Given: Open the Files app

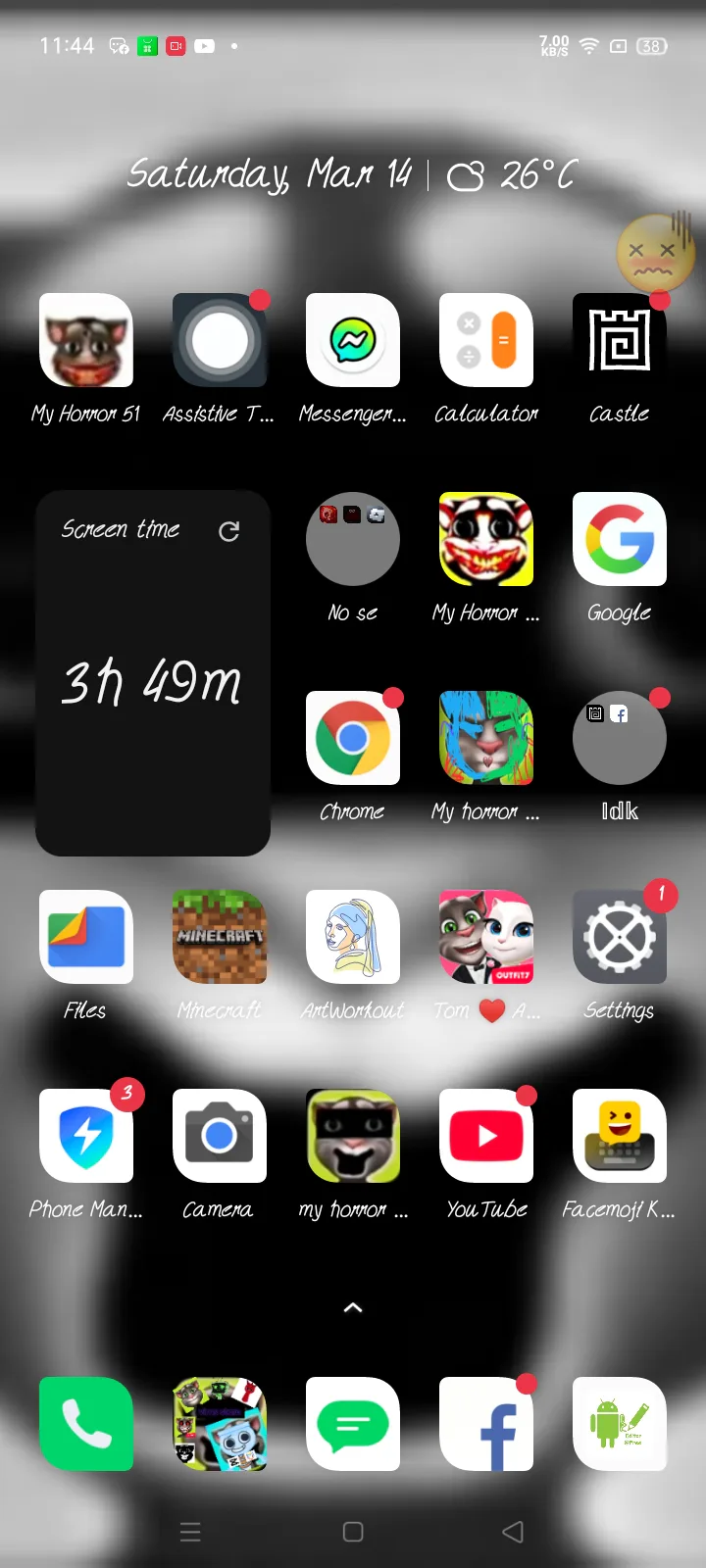Looking at the screenshot, I should click(x=86, y=938).
